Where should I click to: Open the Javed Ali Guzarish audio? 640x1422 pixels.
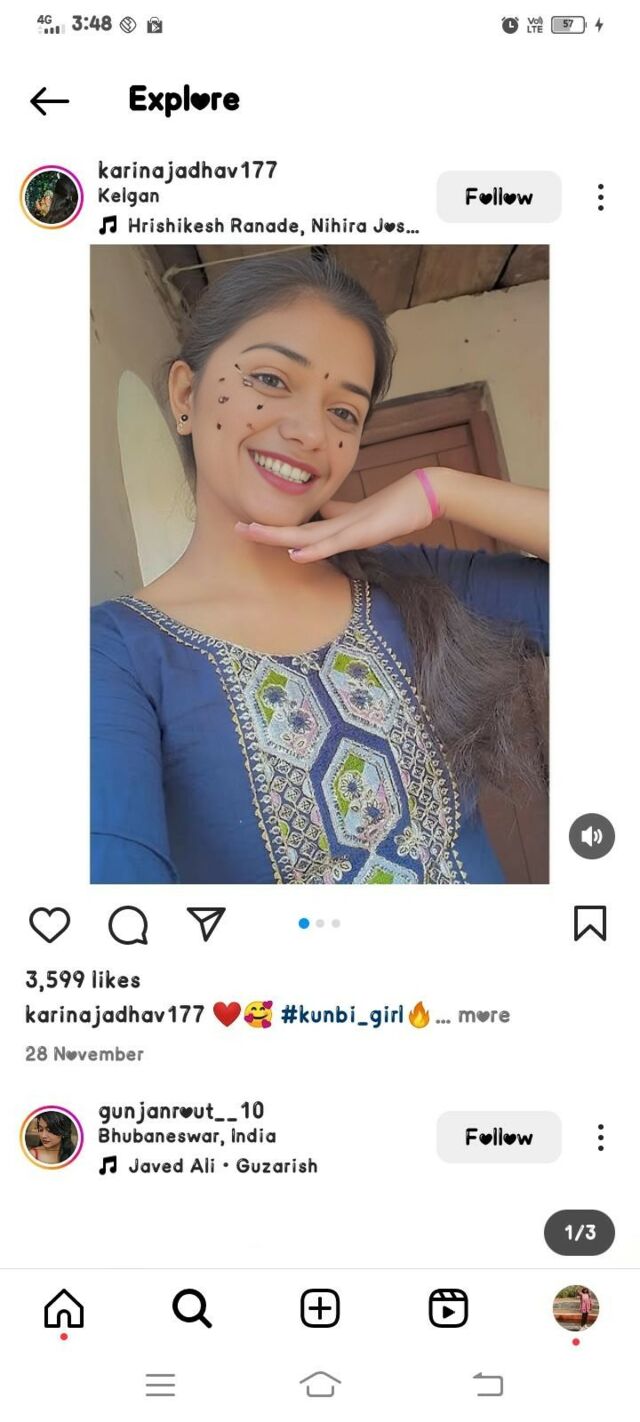click(222, 1165)
